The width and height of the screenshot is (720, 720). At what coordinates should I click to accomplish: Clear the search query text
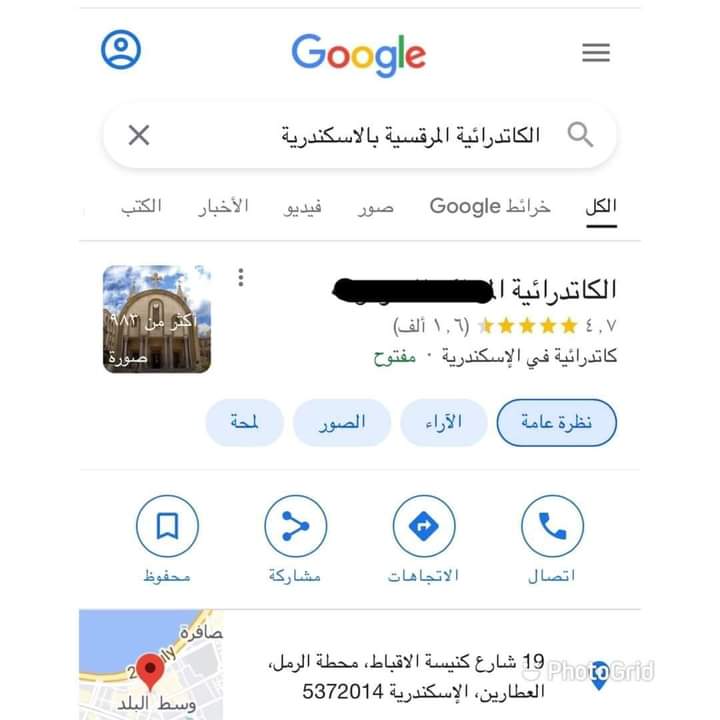click(139, 135)
